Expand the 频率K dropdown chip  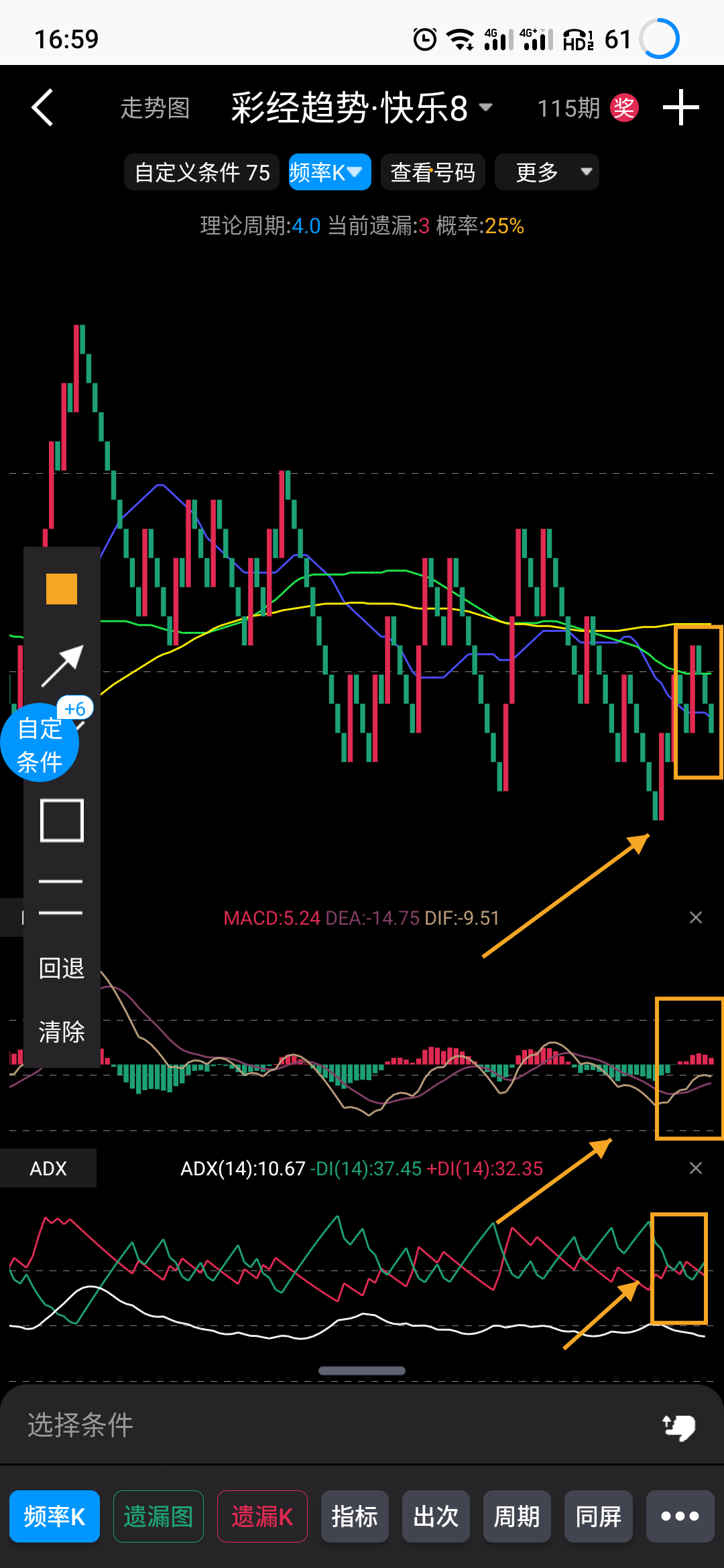coord(329,172)
